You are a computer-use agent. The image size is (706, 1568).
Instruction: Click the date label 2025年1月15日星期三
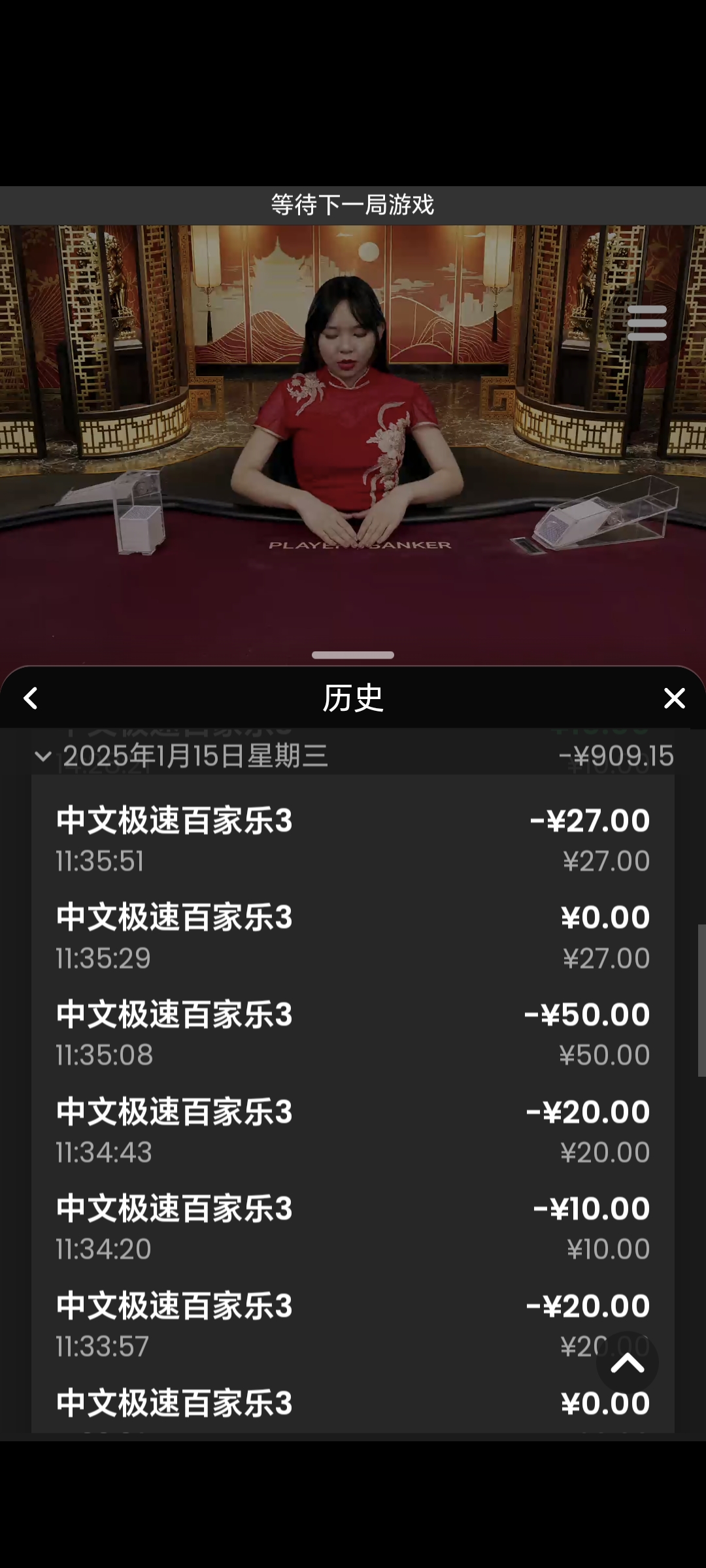(196, 756)
